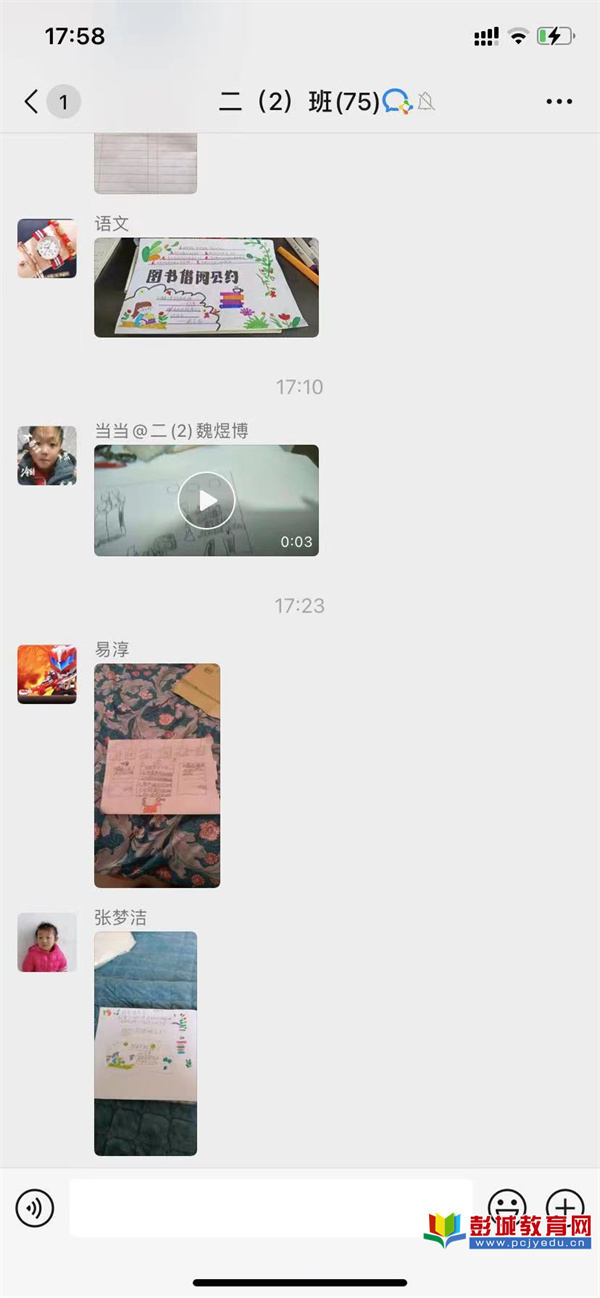View the photo sent by 张梦洁
Image resolution: width=600 pixels, height=1298 pixels.
tap(146, 1044)
